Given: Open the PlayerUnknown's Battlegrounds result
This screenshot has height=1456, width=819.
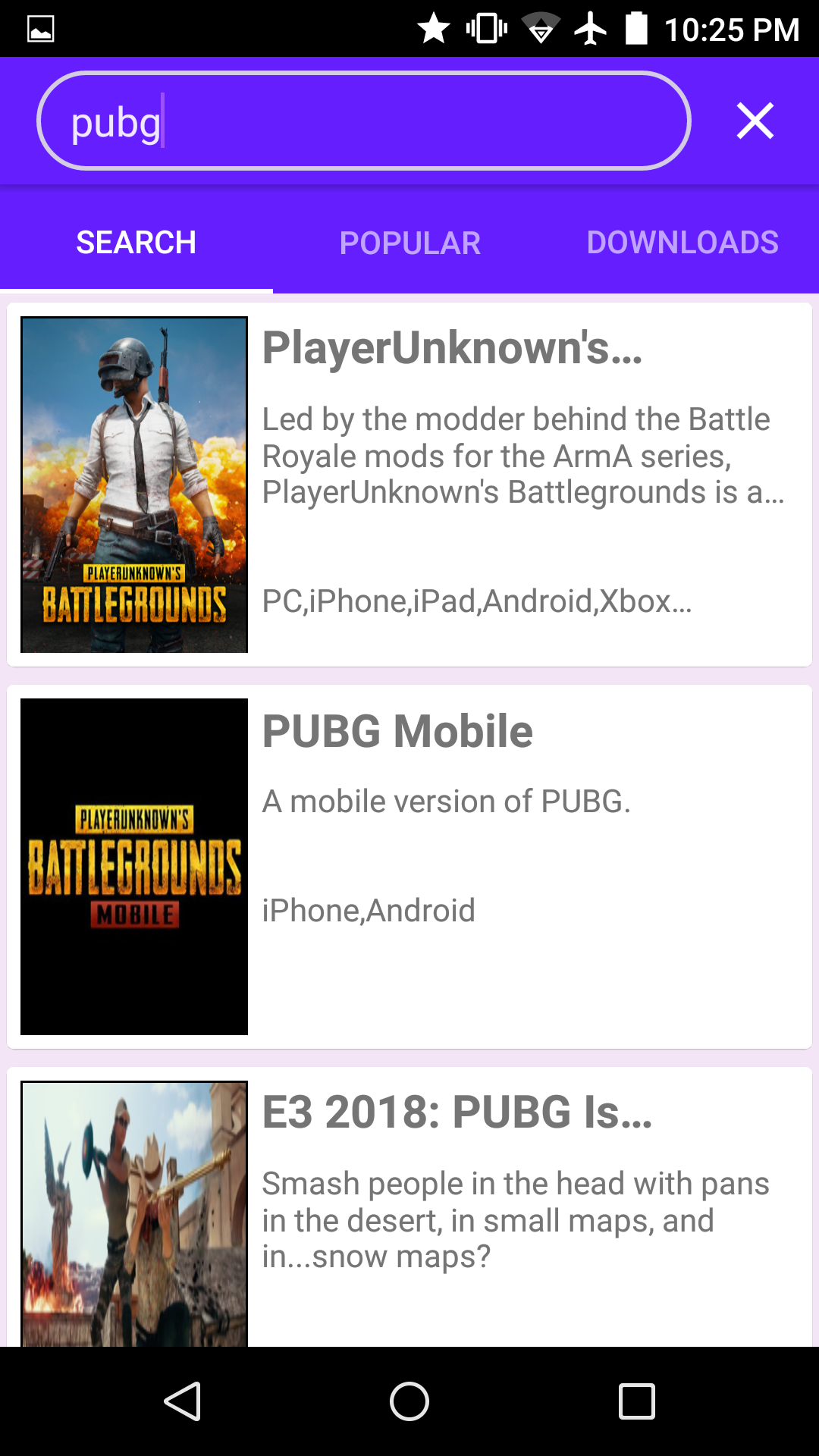Looking at the screenshot, I should (409, 485).
